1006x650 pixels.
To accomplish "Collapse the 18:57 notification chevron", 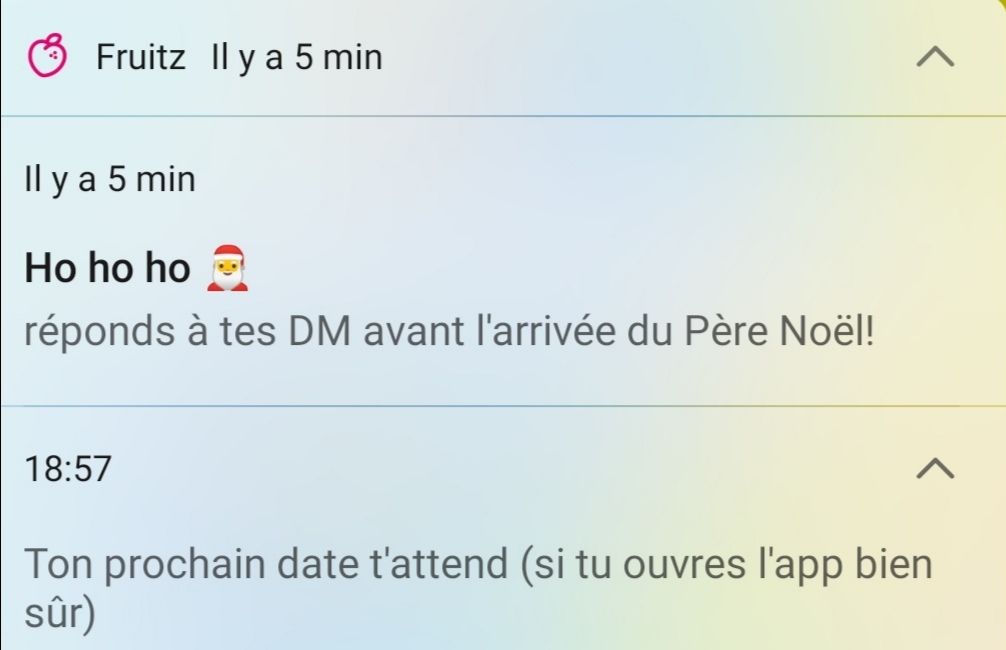I will click(x=935, y=467).
